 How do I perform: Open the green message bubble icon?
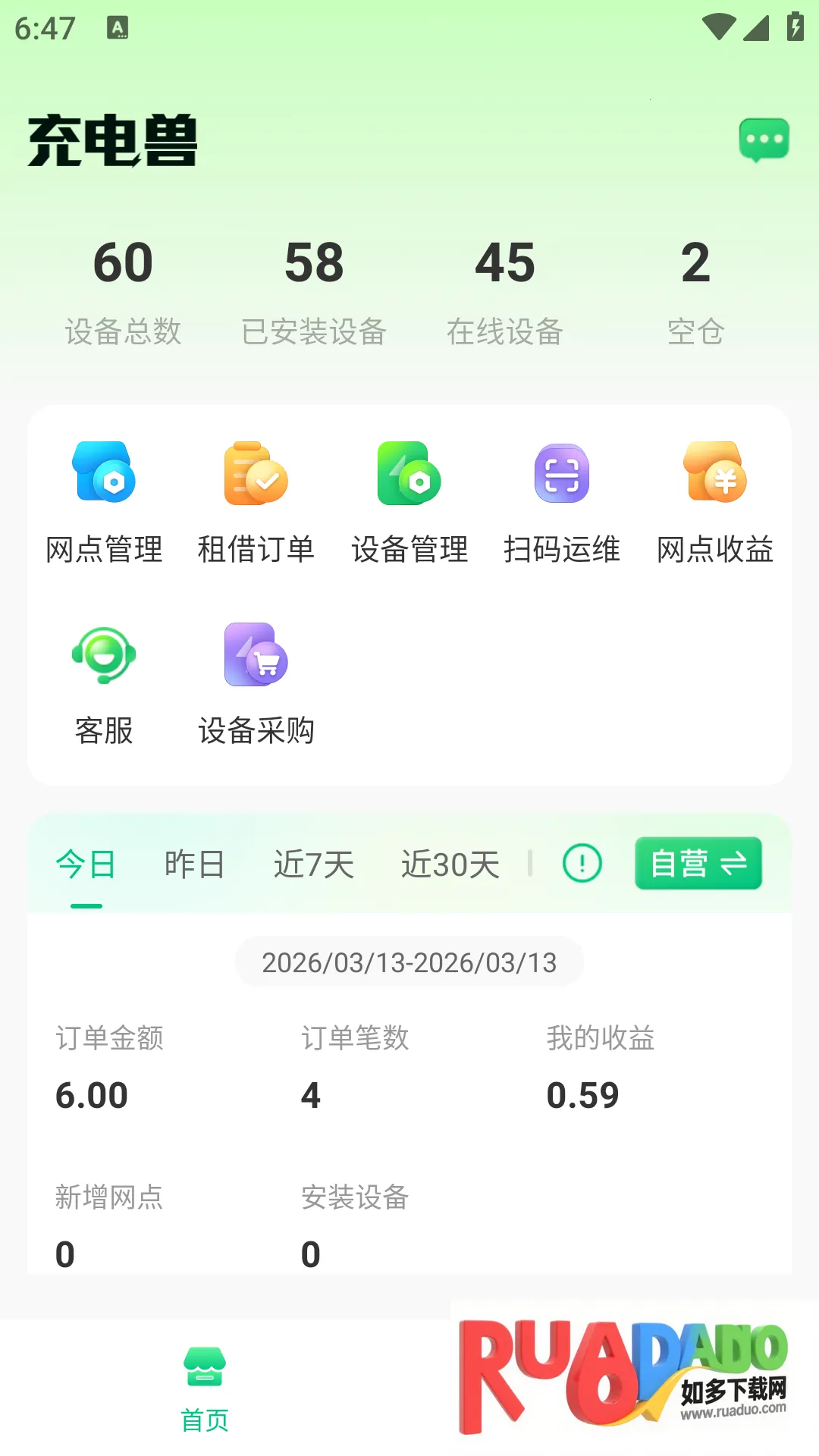point(764,140)
